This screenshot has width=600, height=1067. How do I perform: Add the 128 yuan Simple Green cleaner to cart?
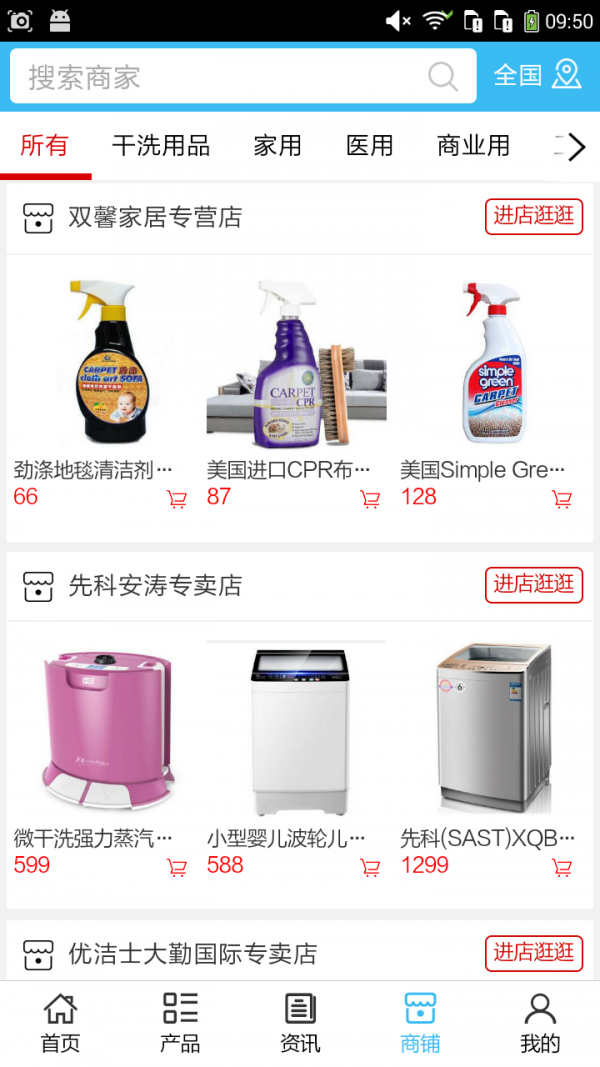coord(562,499)
